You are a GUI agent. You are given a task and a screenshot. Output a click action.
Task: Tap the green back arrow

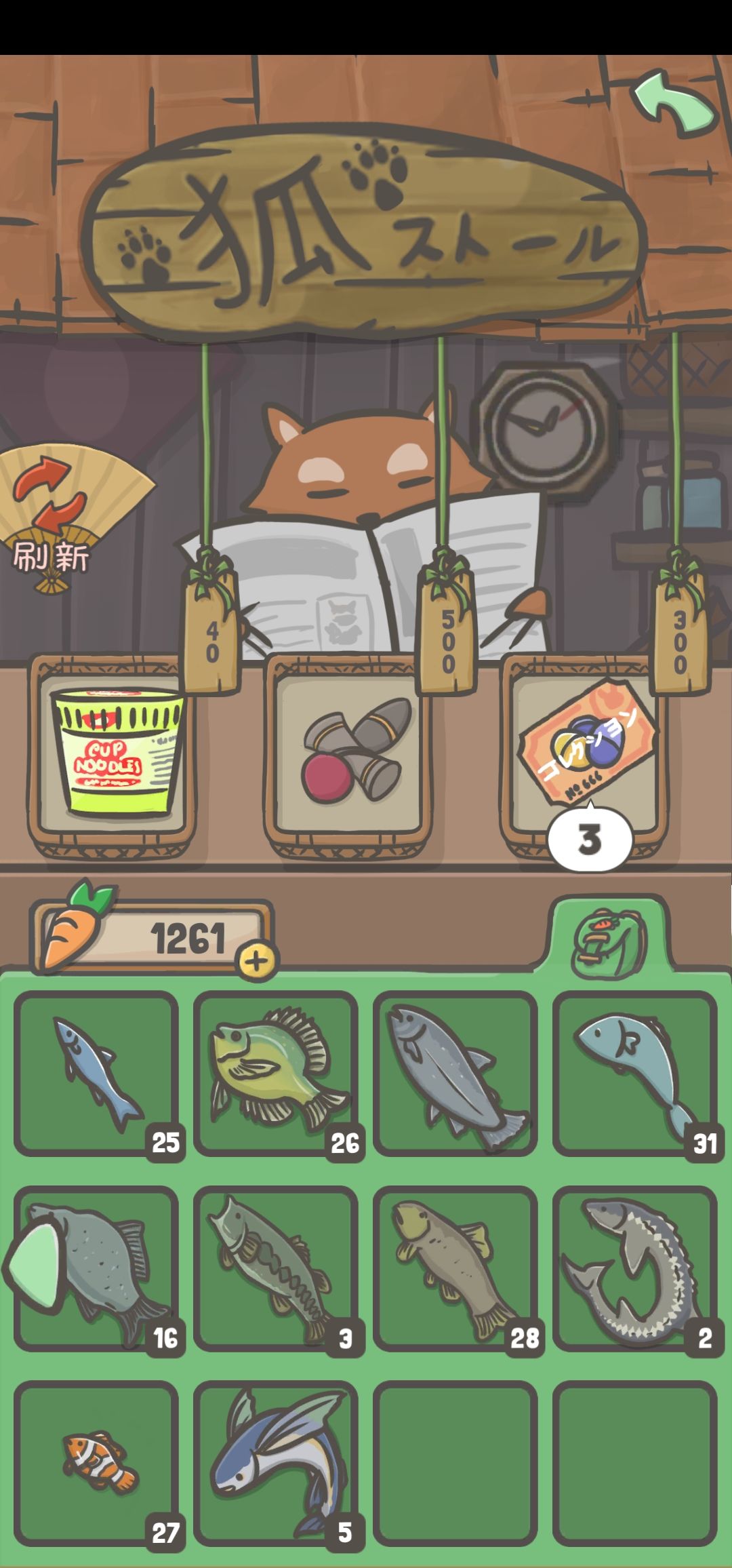pos(674,105)
